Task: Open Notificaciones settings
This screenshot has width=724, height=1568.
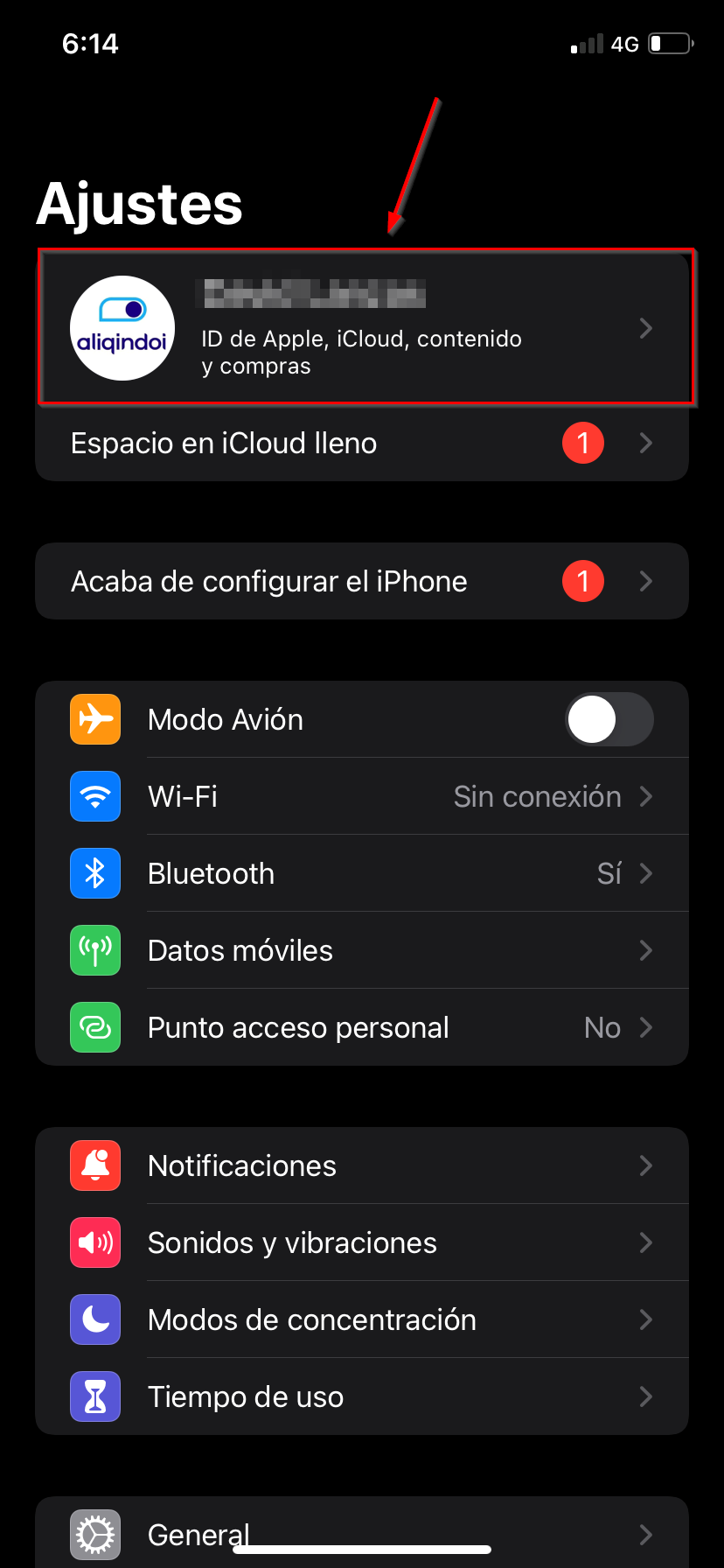Action: (x=362, y=1165)
